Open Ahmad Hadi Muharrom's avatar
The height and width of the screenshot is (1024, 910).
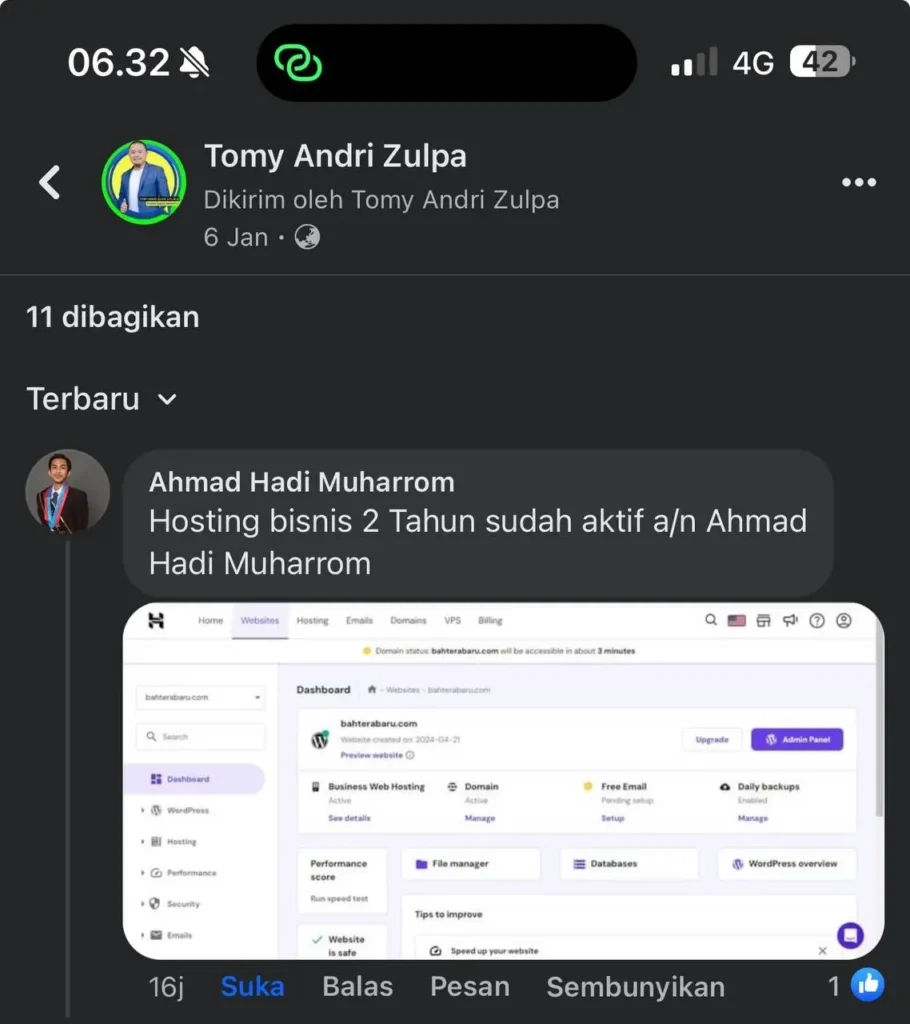pos(67,492)
